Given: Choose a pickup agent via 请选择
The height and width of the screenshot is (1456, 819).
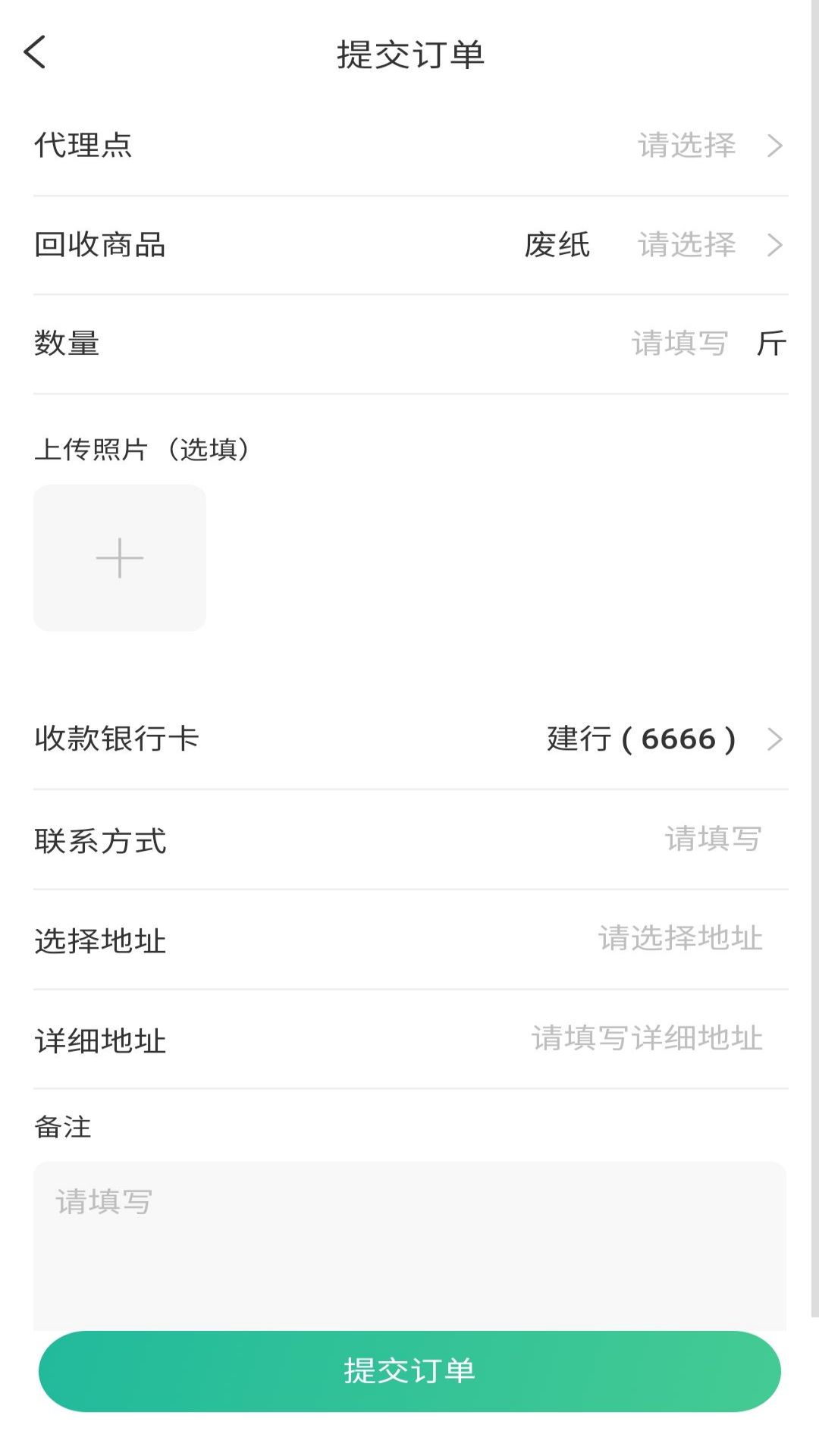Looking at the screenshot, I should coord(686,146).
